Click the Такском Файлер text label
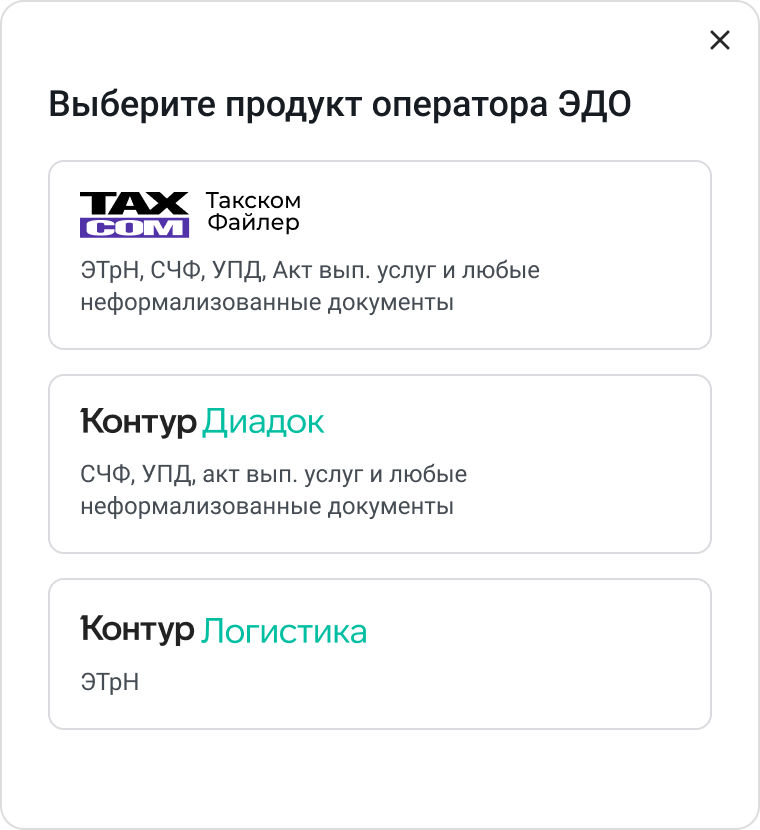Image resolution: width=760 pixels, height=830 pixels. pyautogui.click(x=252, y=211)
